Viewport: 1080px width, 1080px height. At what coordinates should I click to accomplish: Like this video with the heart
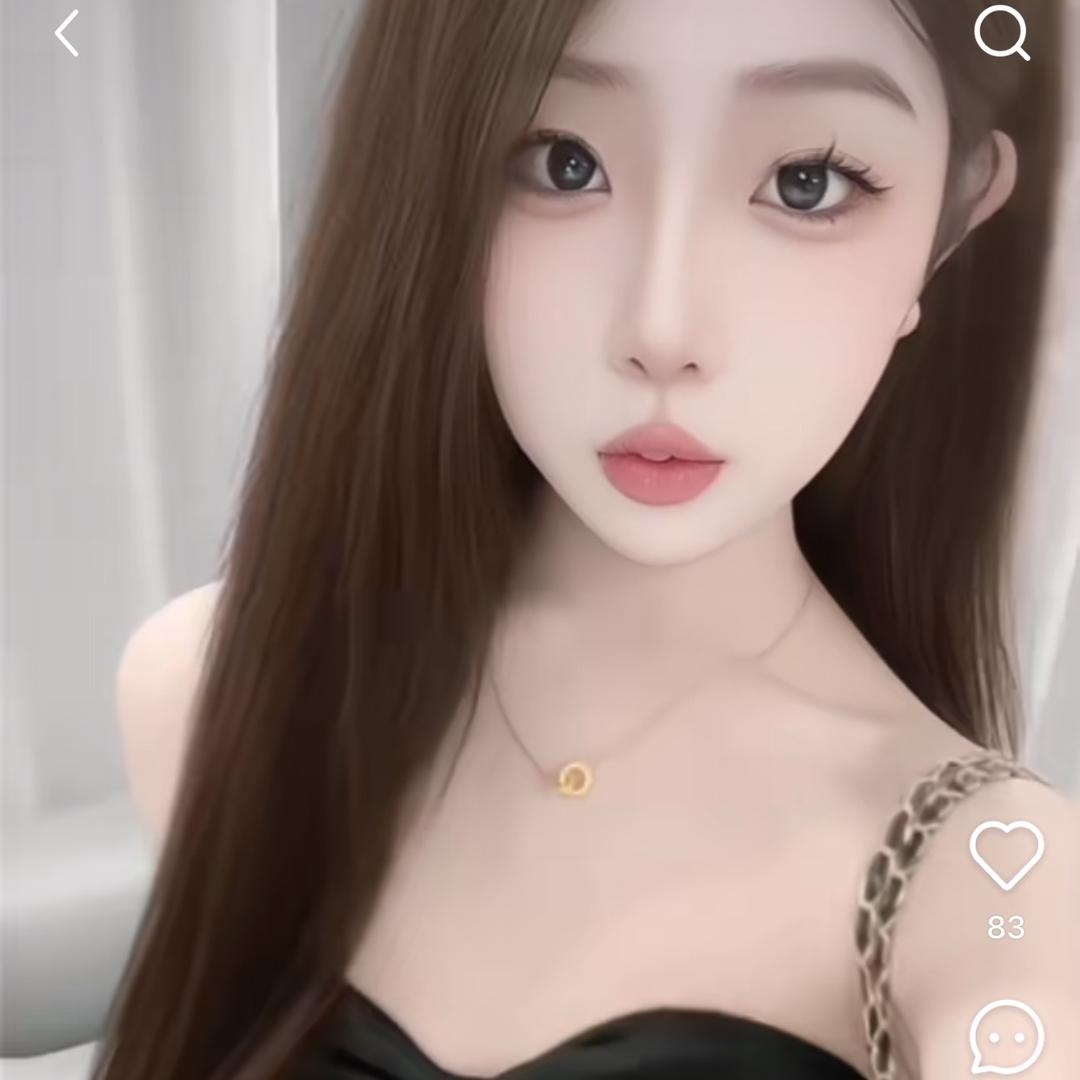pos(1006,856)
